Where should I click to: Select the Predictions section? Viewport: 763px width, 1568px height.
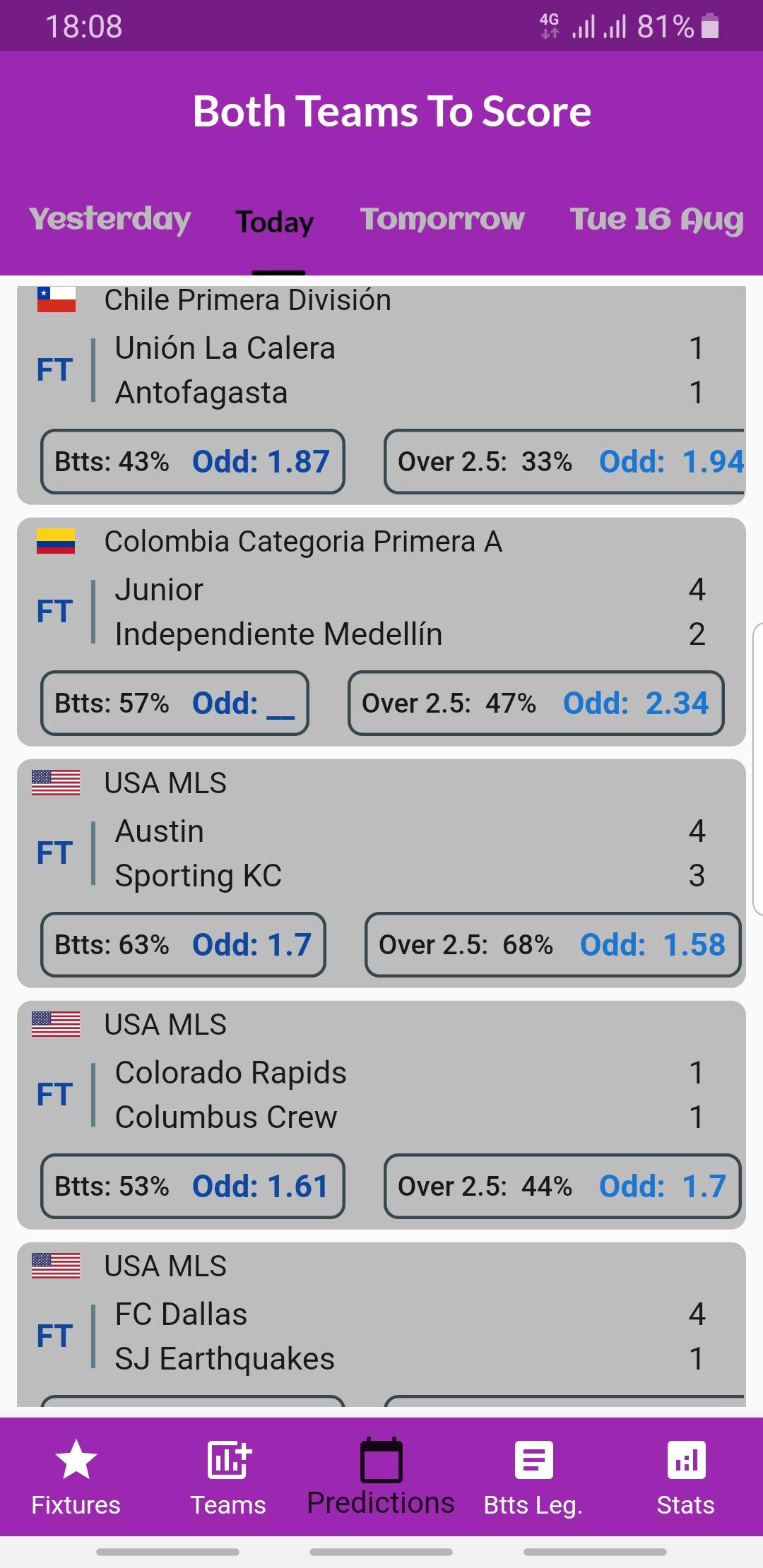(381, 1478)
